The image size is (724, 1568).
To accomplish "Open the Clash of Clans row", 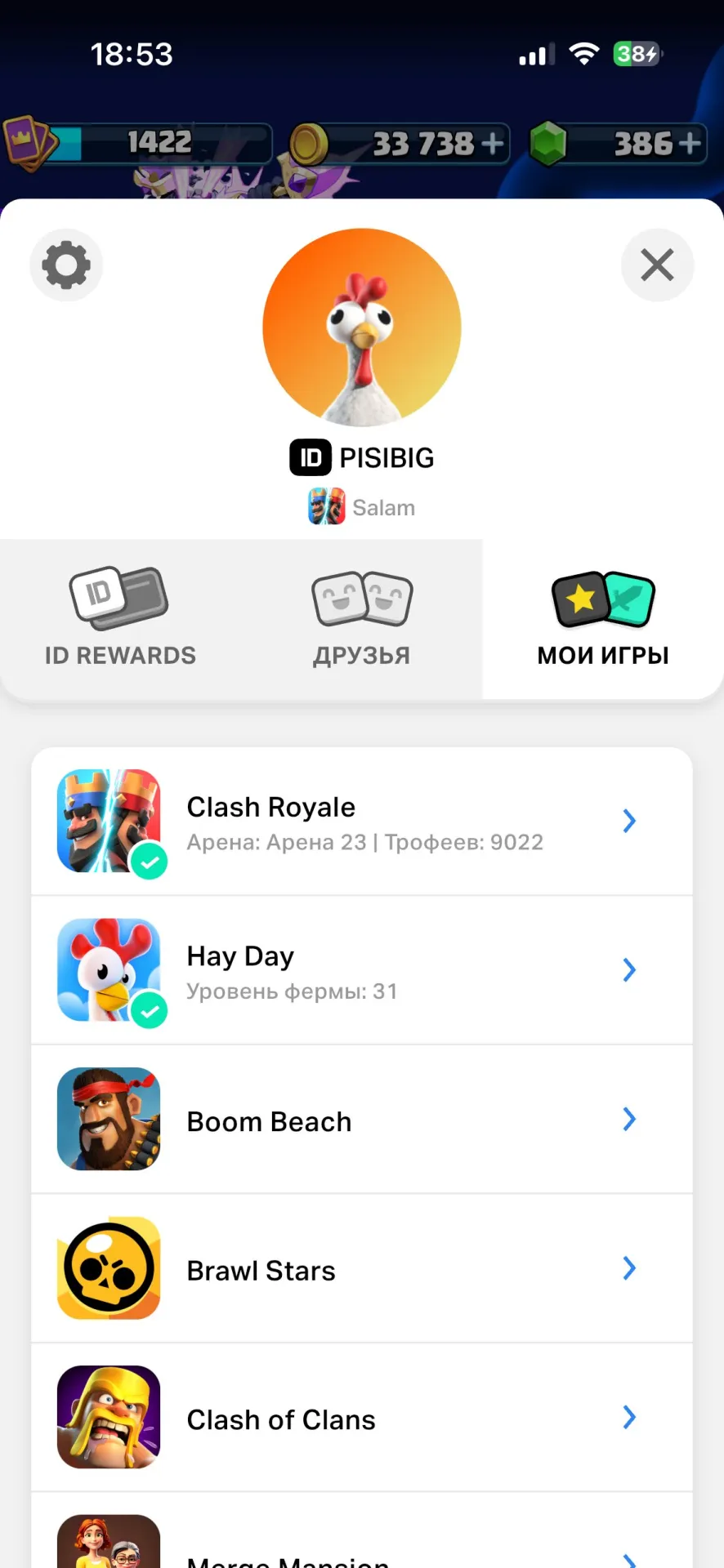I will (x=362, y=1419).
